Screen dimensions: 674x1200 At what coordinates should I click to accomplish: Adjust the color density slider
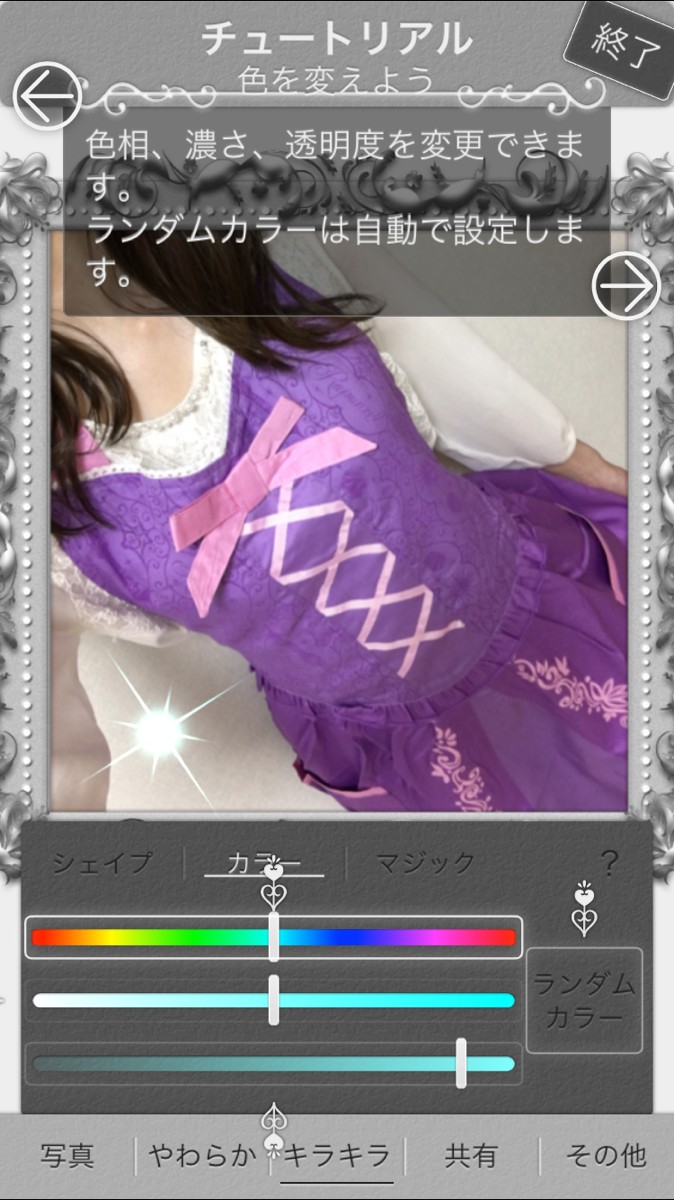(273, 1000)
